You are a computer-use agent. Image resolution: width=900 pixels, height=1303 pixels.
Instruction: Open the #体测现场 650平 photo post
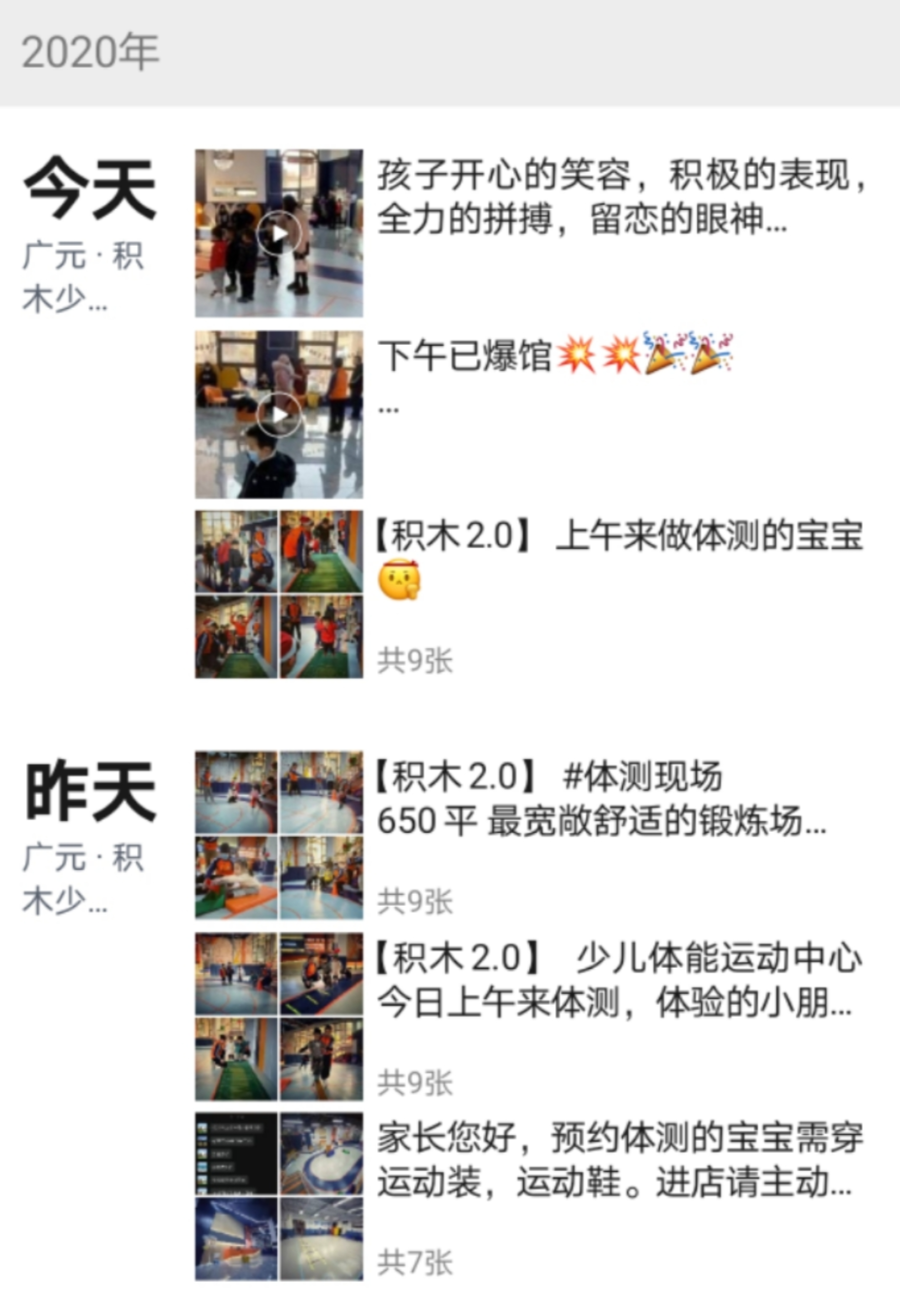[x=279, y=835]
